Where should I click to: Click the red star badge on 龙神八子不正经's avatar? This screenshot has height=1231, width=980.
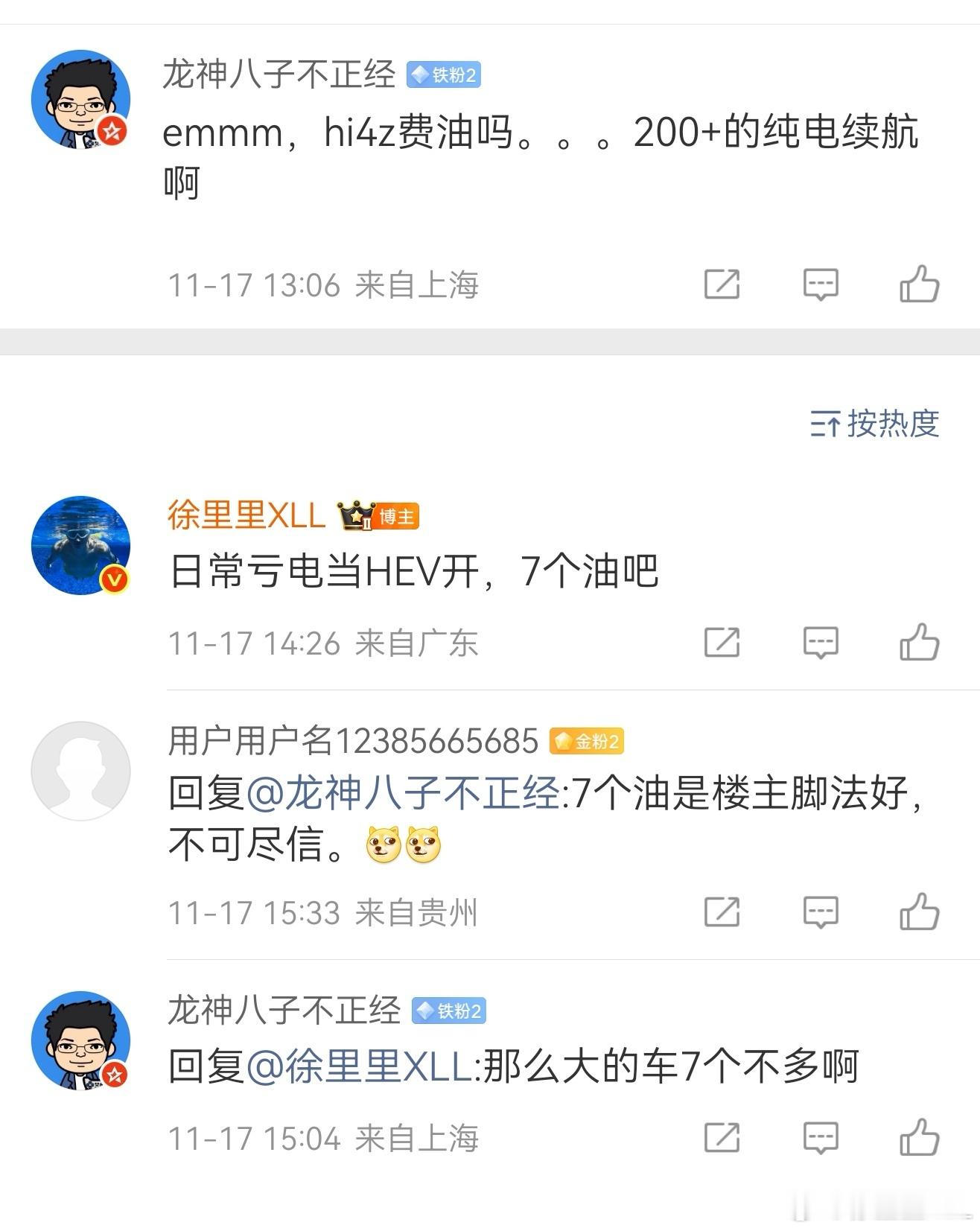point(111,128)
